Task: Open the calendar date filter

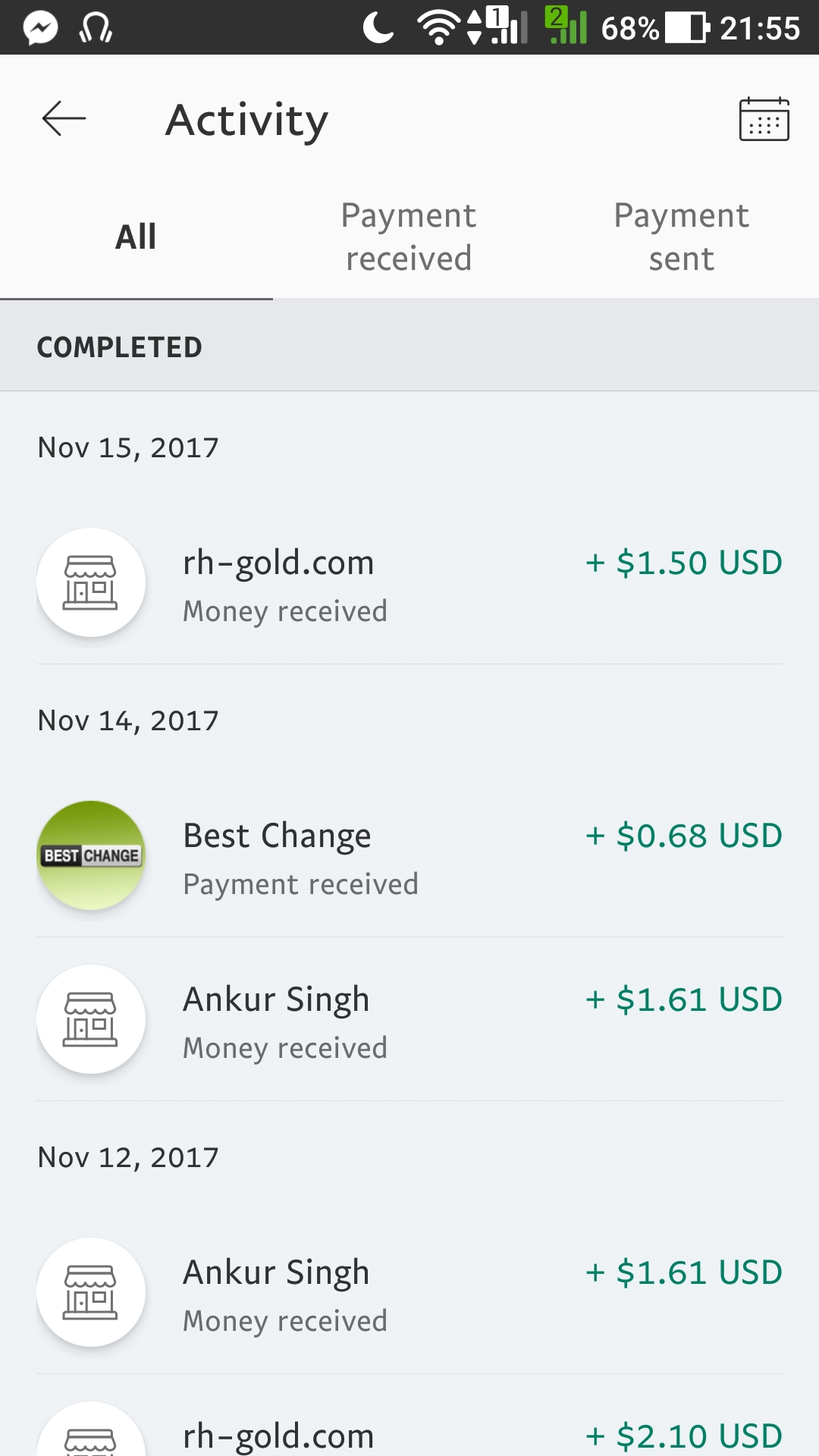Action: pyautogui.click(x=764, y=119)
